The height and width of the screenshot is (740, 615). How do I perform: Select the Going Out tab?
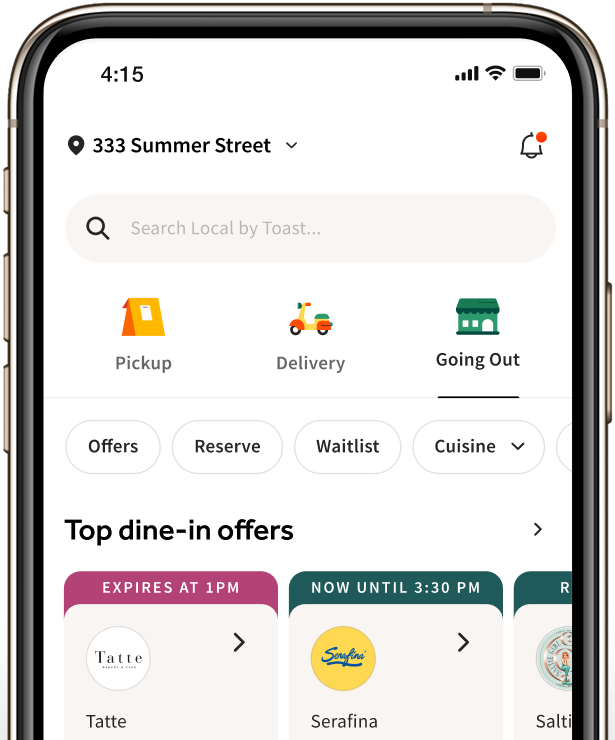click(478, 335)
